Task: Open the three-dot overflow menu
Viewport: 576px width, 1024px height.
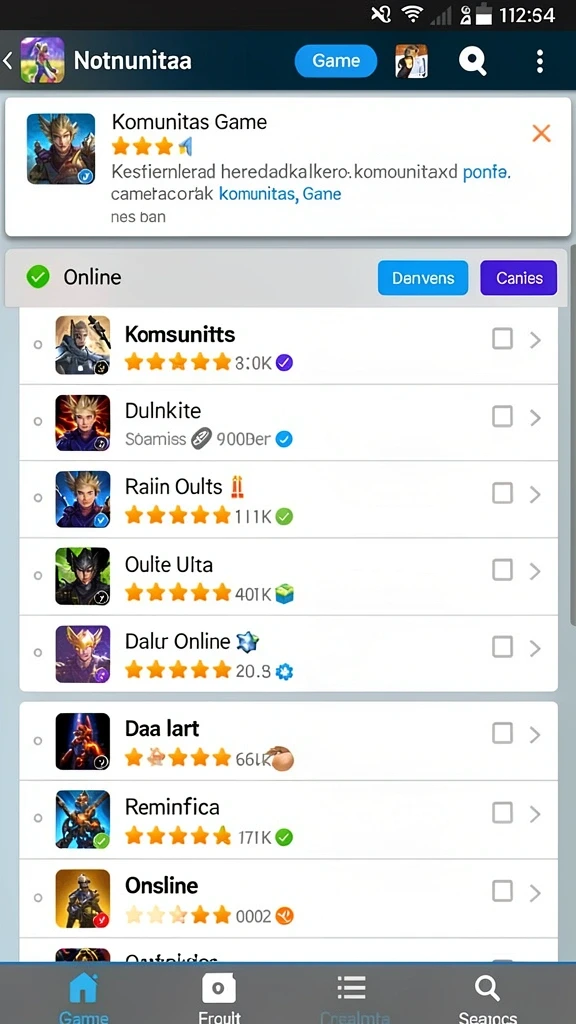Action: point(539,61)
